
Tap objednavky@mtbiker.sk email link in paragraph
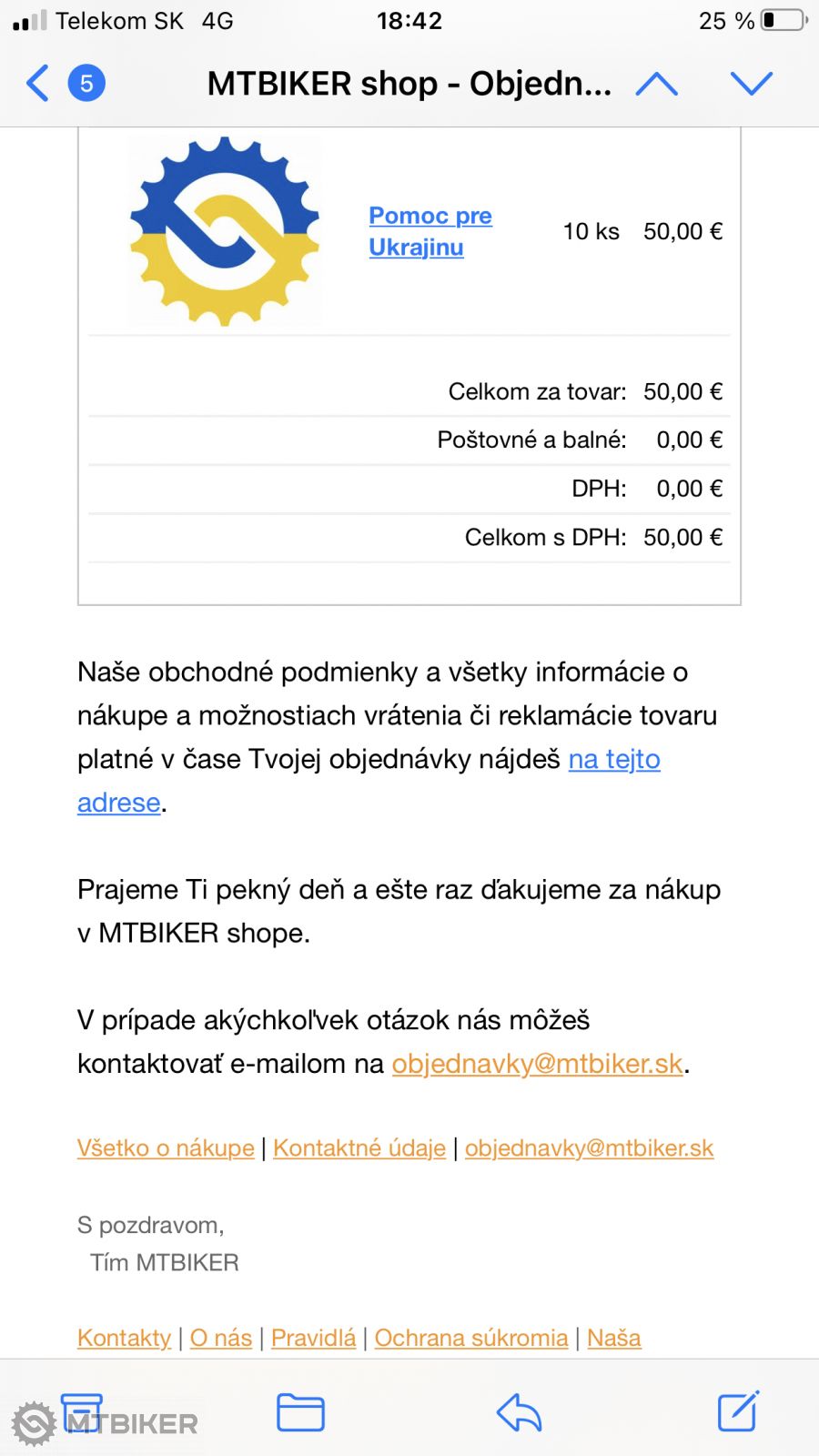[x=537, y=1064]
